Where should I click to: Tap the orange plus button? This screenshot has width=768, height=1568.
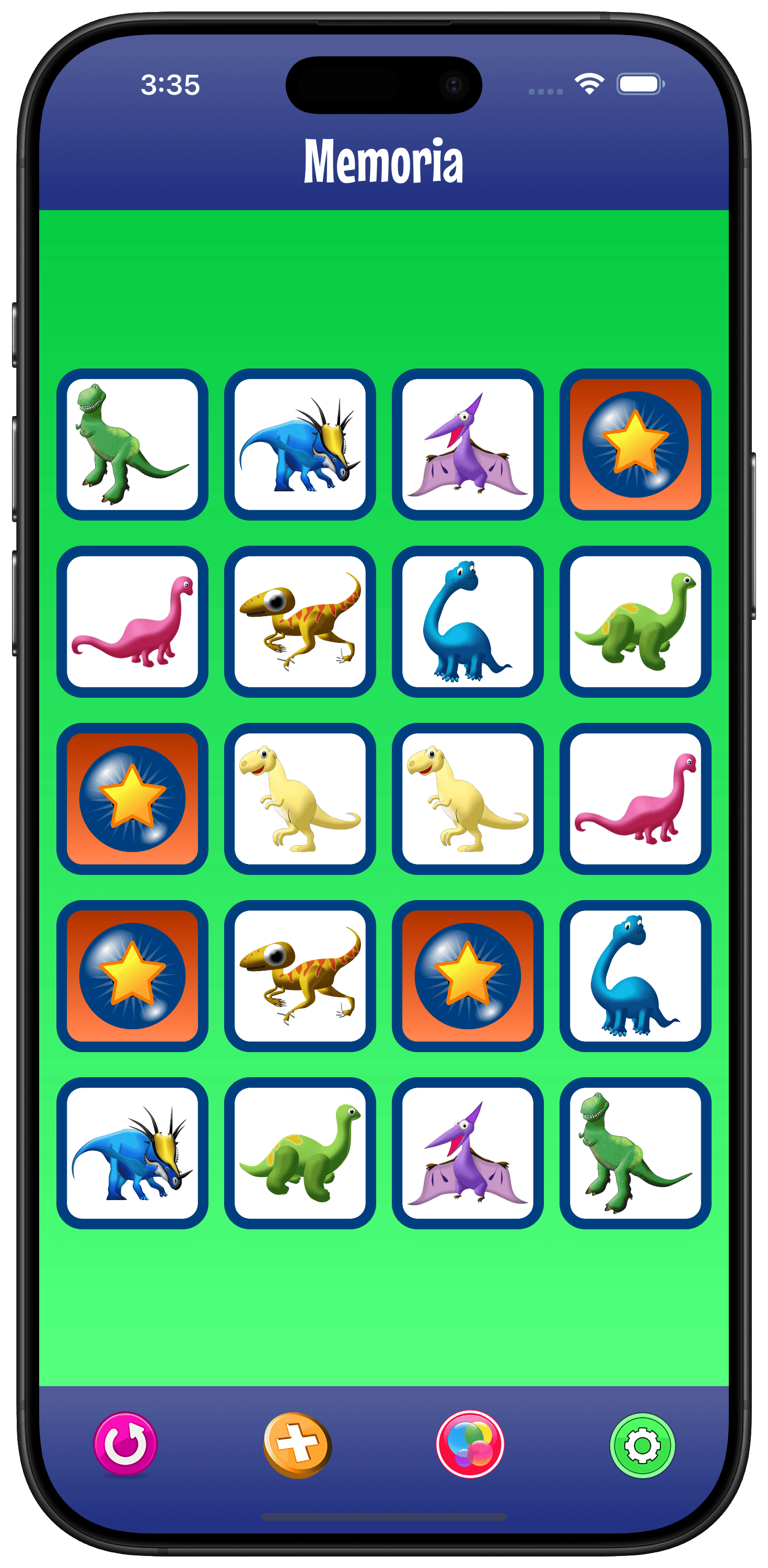pos(298,1445)
